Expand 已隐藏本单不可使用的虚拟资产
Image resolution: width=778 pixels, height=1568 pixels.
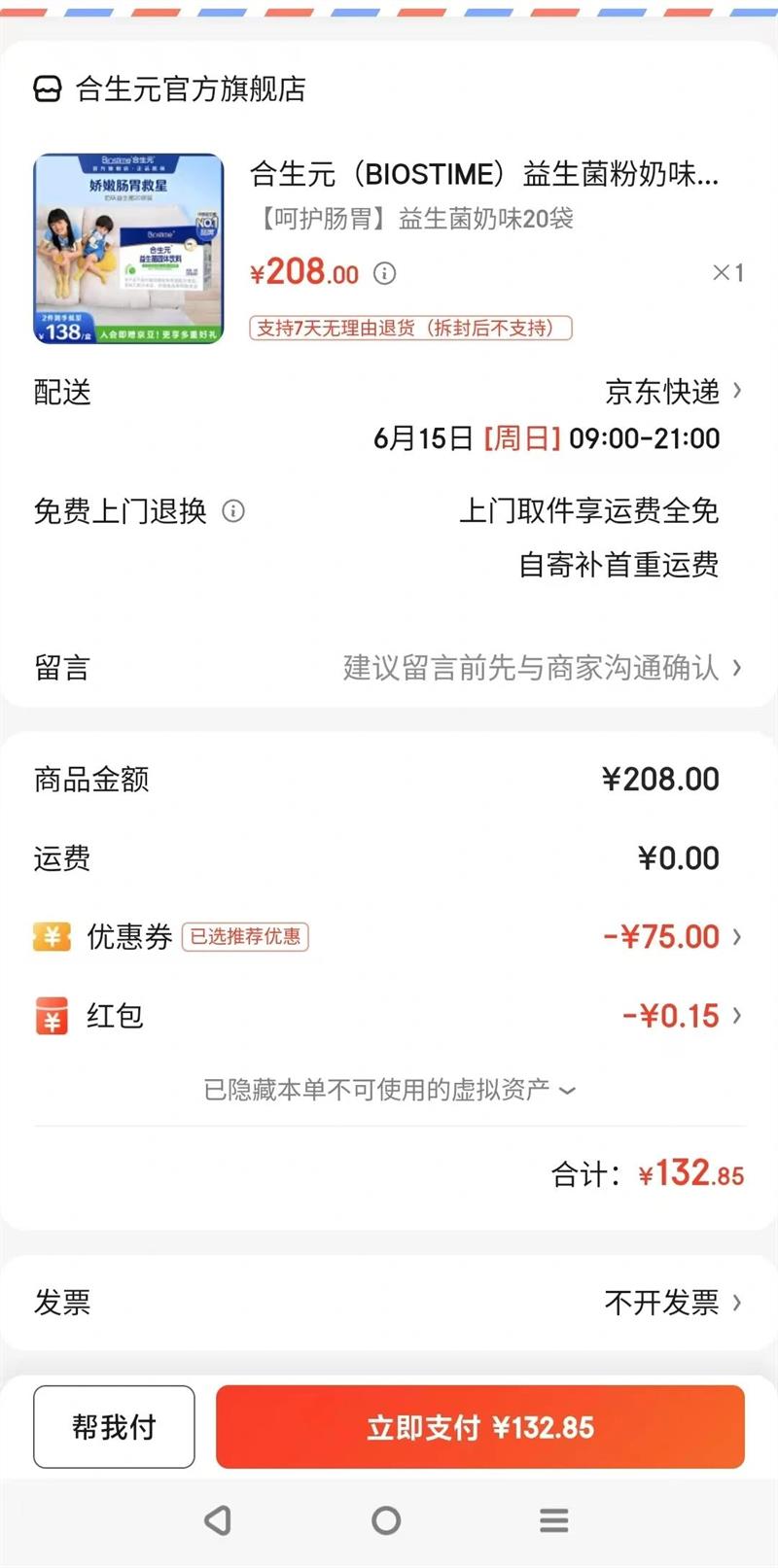[x=389, y=1090]
